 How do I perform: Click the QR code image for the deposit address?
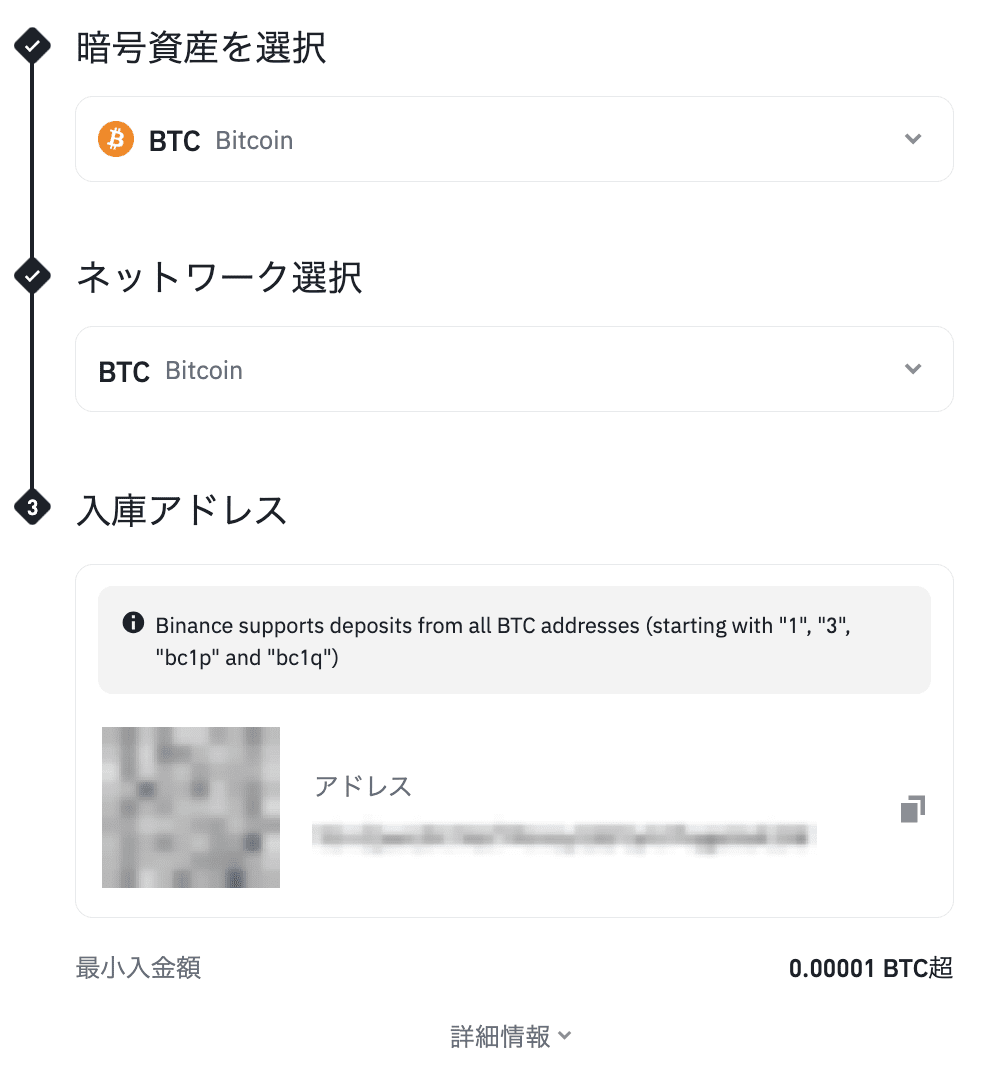(190, 806)
